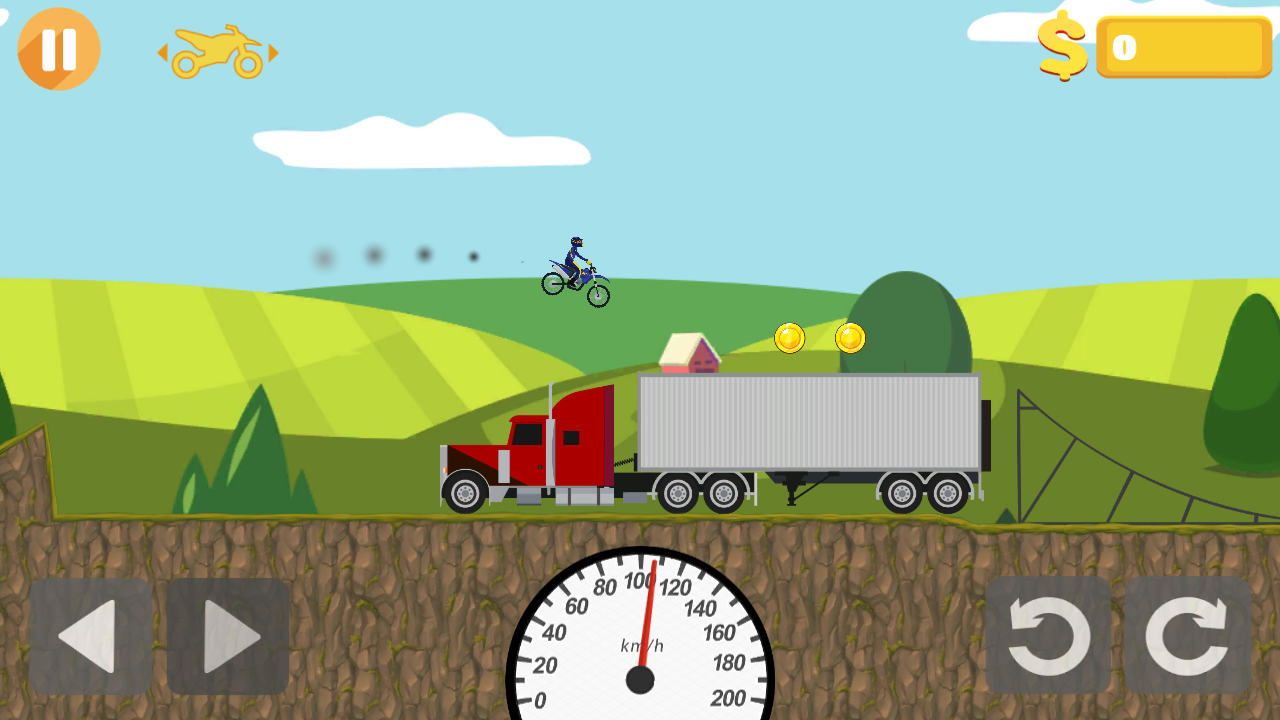1280x720 pixels.
Task: Tap the motorcycle selector icon
Action: click(x=218, y=52)
